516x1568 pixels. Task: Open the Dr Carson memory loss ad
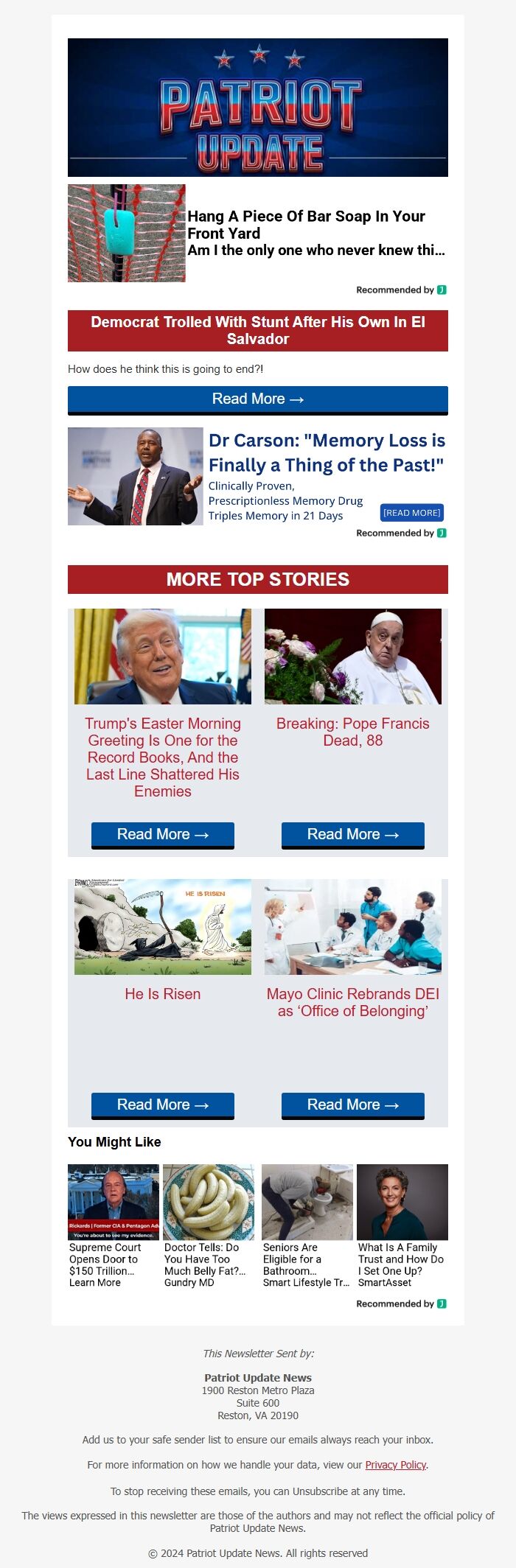[x=326, y=452]
